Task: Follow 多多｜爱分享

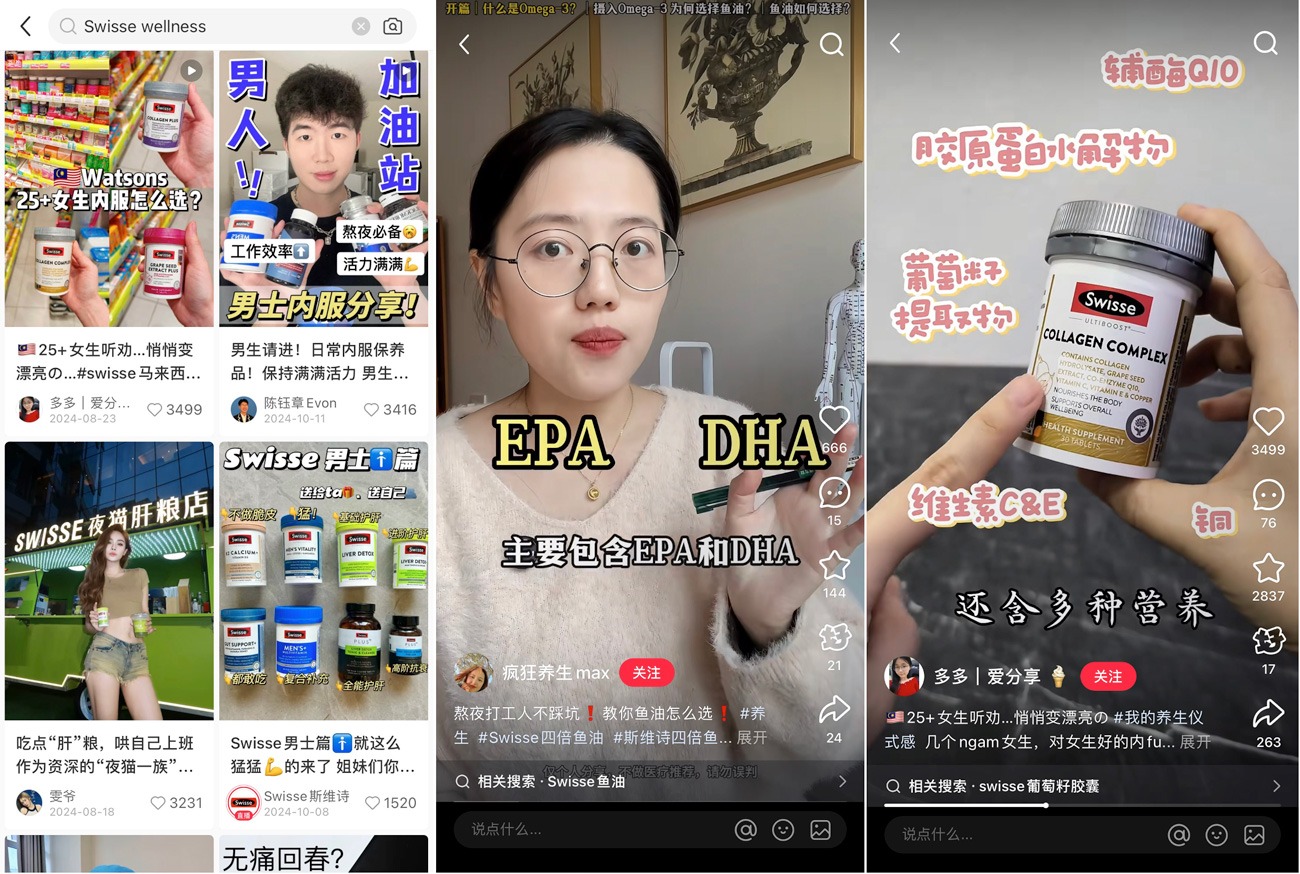Action: (x=1107, y=677)
